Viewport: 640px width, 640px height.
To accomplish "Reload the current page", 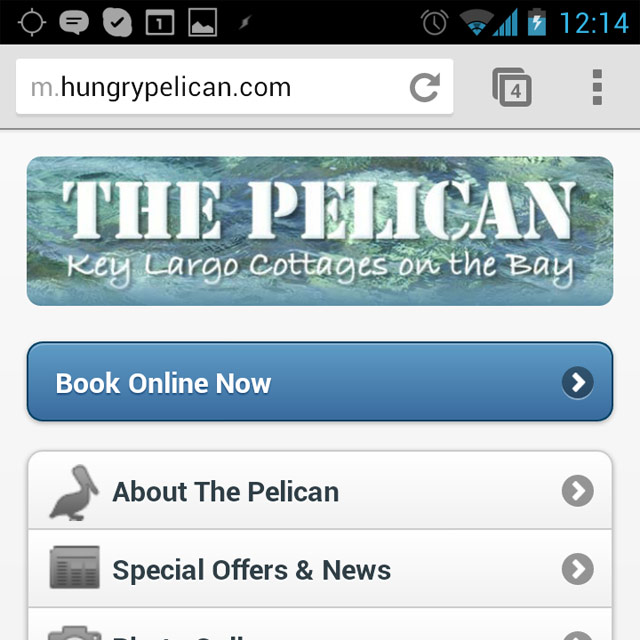I will pos(425,88).
